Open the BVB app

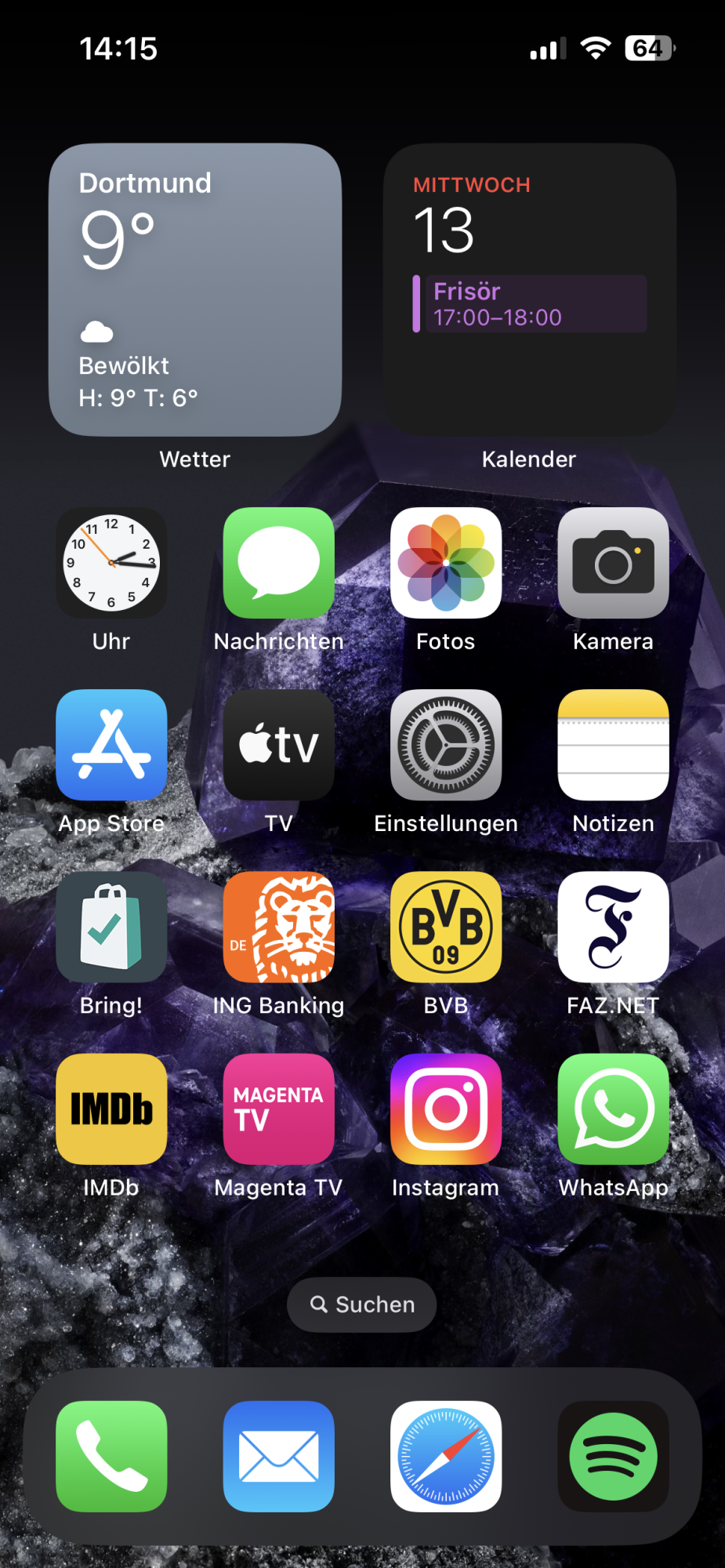[x=446, y=927]
